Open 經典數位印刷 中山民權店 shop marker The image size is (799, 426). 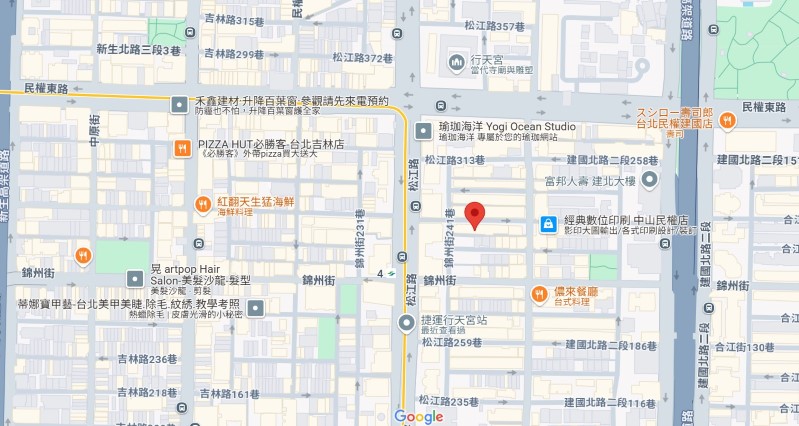pyautogui.click(x=547, y=224)
